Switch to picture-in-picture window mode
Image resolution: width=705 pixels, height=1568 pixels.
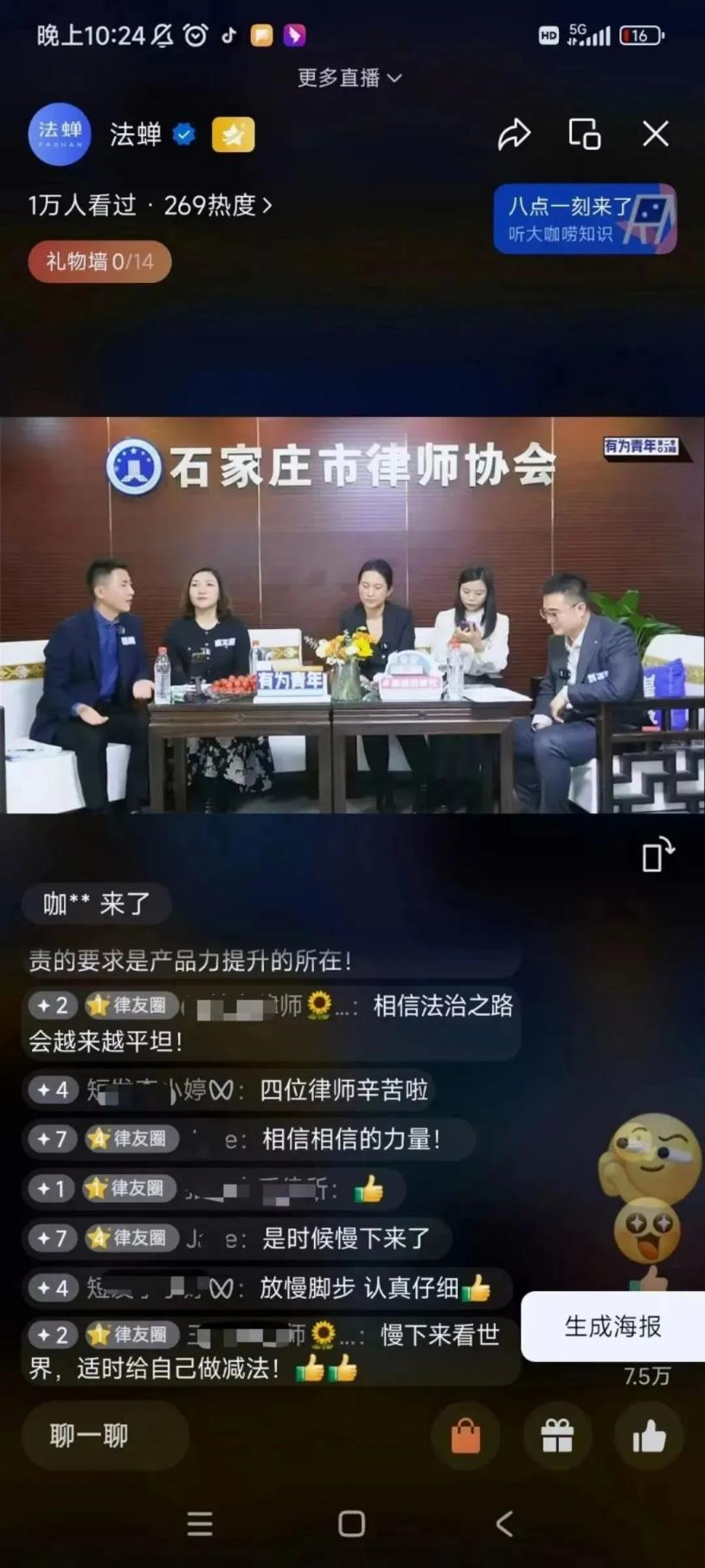pos(585,134)
